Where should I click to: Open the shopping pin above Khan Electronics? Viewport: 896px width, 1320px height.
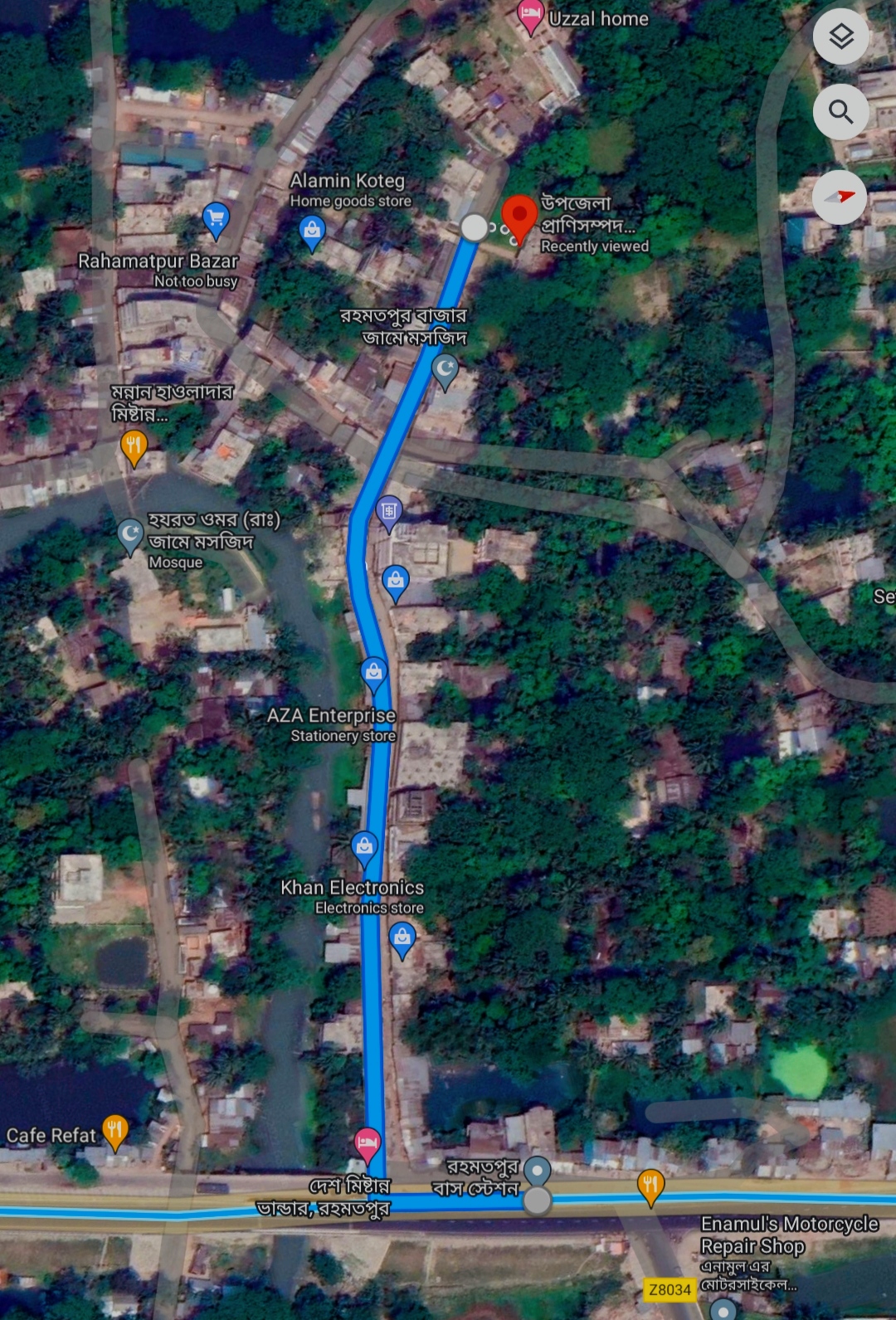pos(364,847)
